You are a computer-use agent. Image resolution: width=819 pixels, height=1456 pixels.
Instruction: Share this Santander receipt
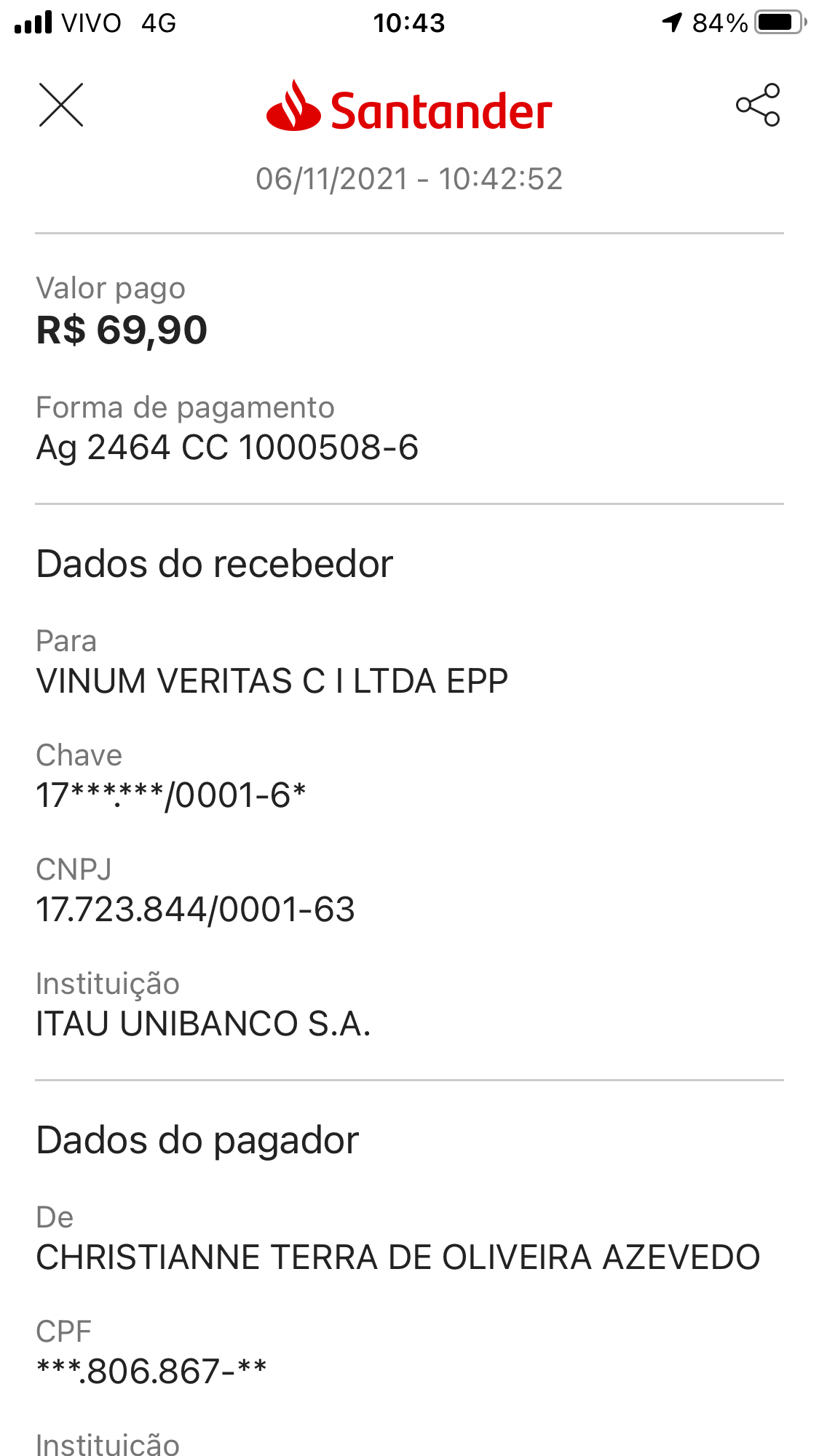click(x=758, y=106)
